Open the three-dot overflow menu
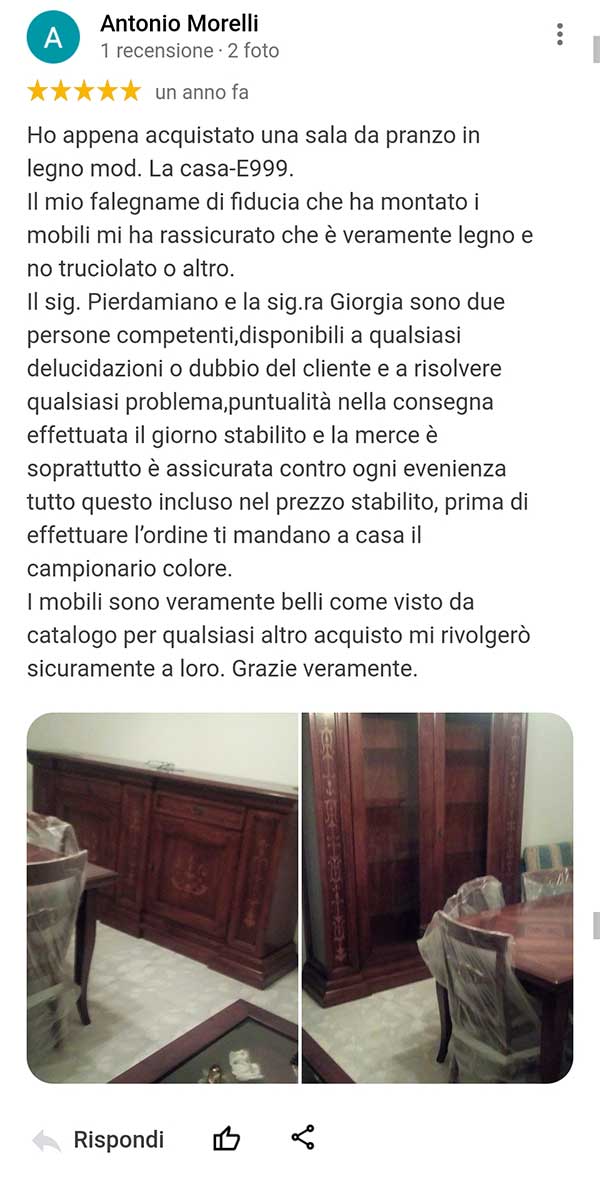 559,34
